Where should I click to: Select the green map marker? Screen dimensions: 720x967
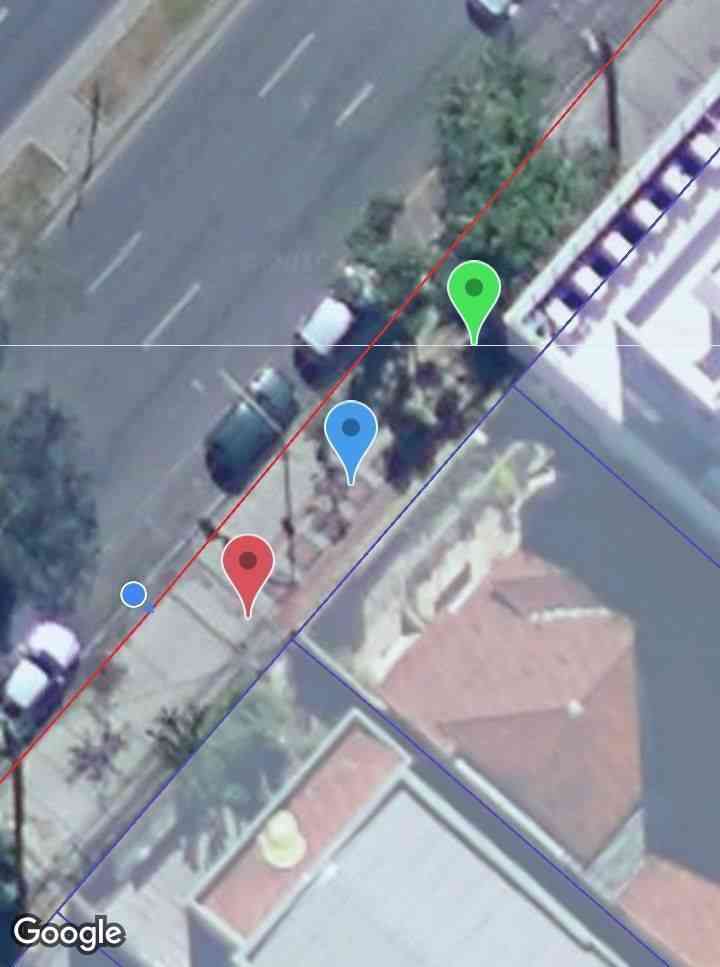pyautogui.click(x=474, y=291)
